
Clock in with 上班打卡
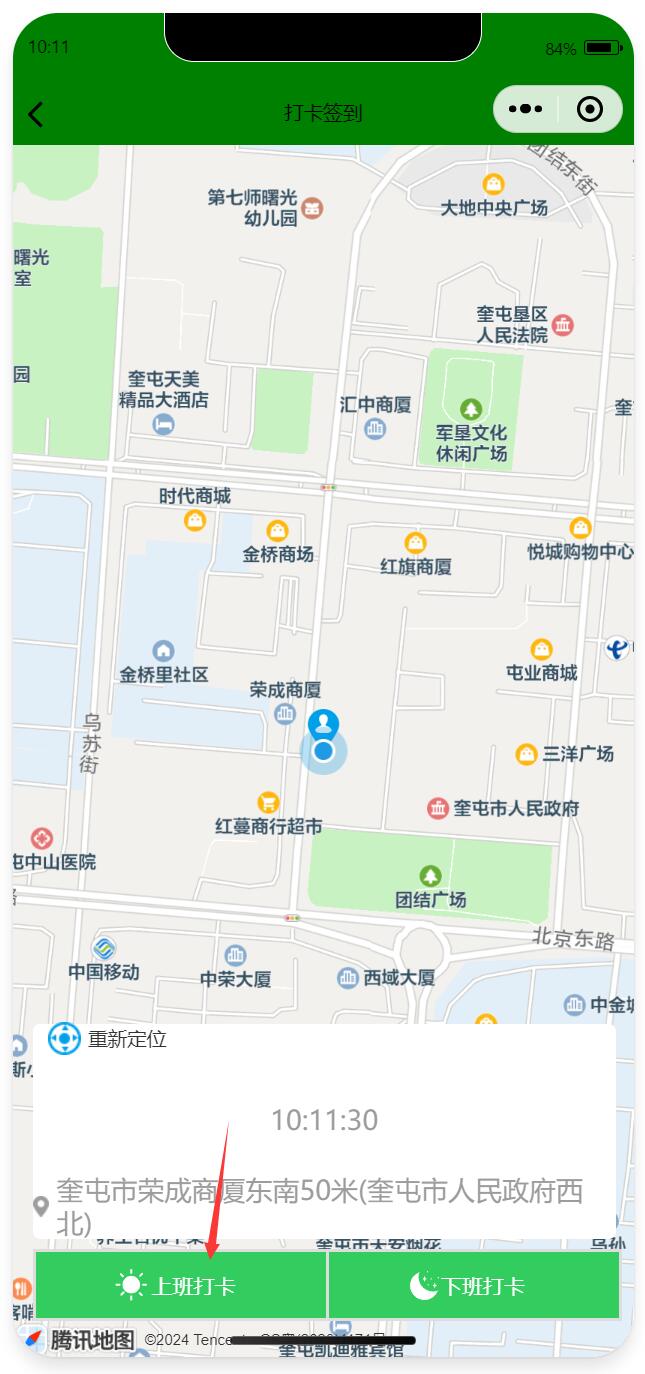pyautogui.click(x=181, y=1285)
